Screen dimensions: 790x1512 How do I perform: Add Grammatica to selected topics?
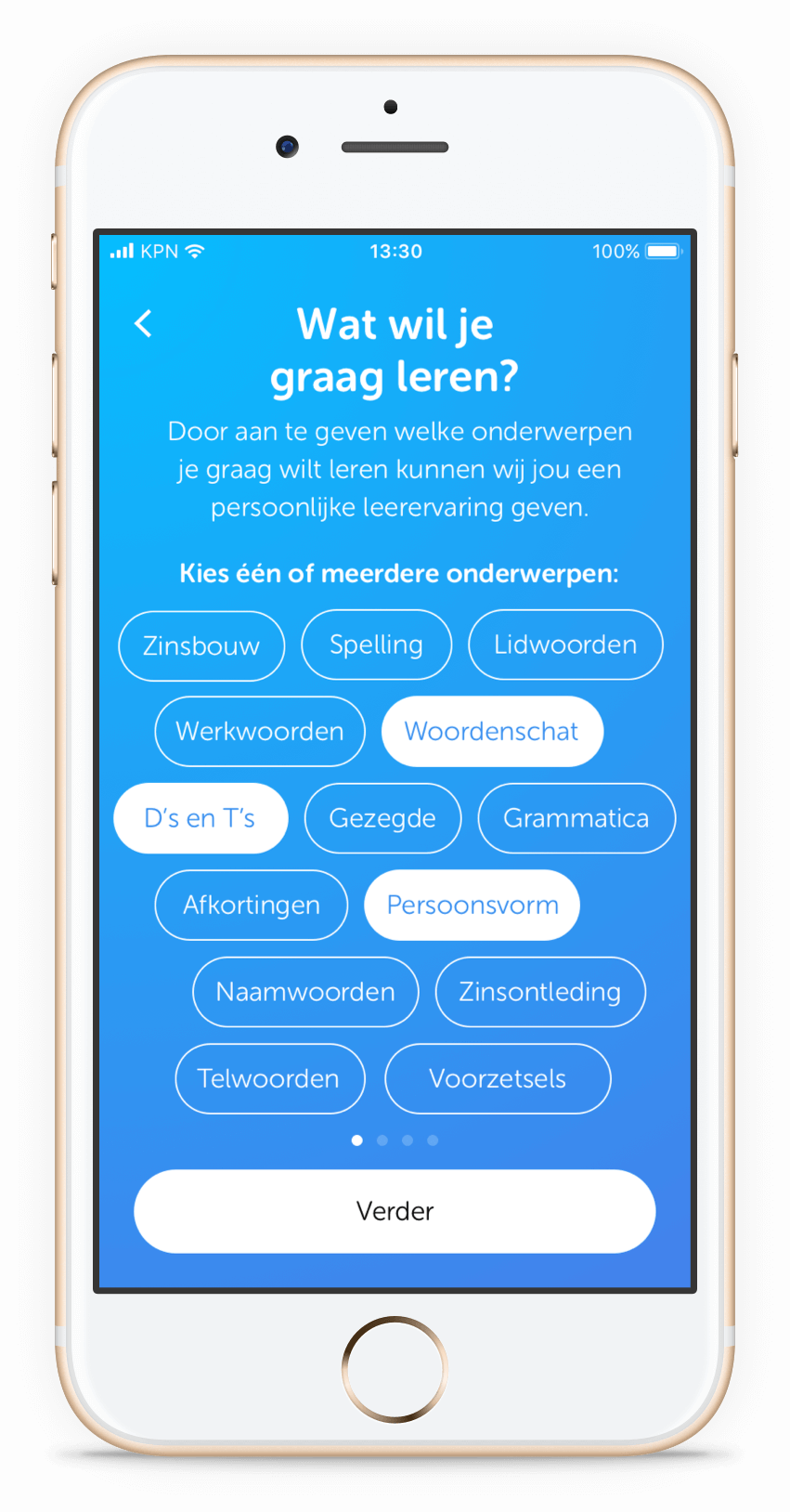click(576, 818)
